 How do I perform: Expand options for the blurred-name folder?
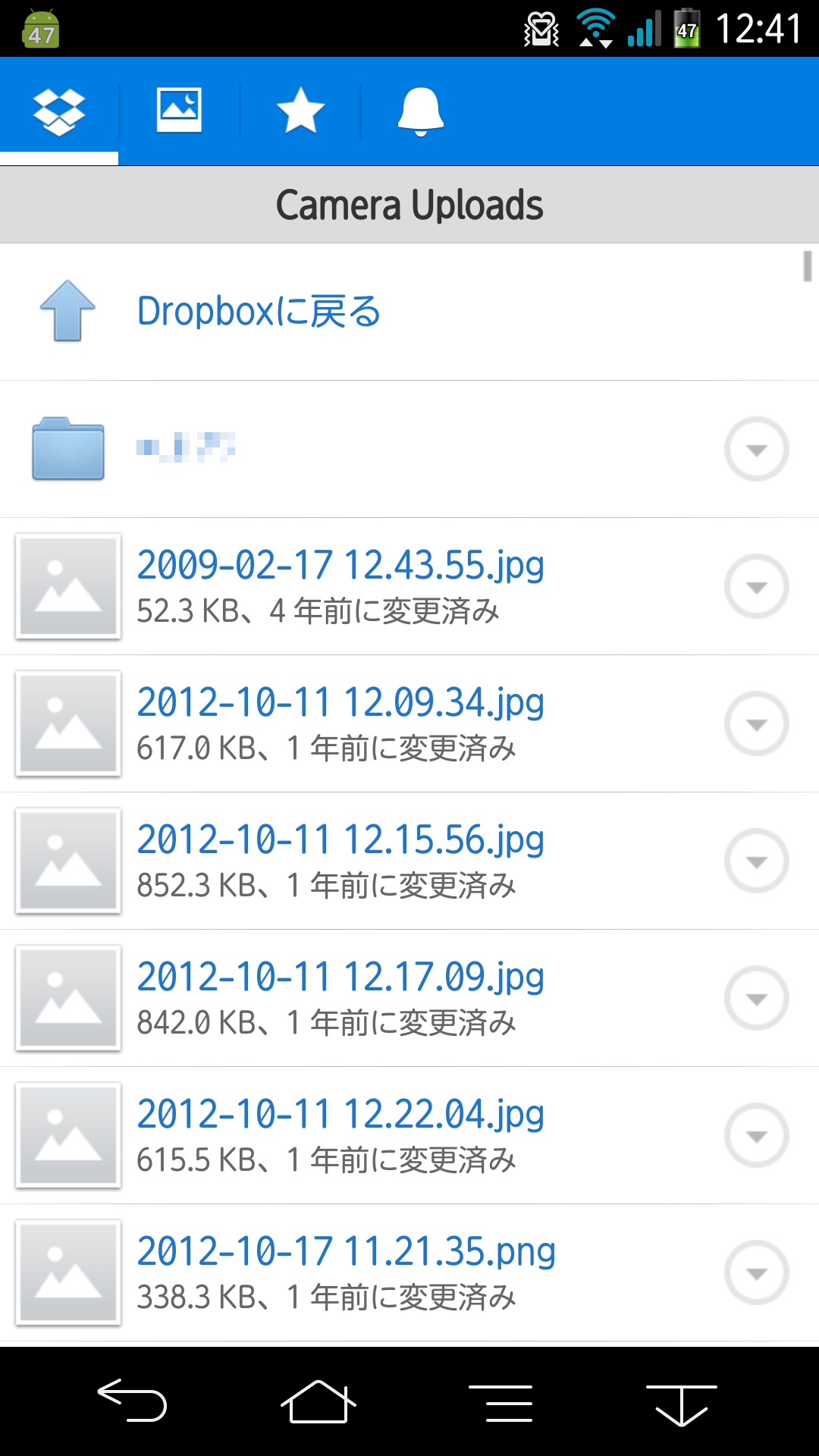[757, 449]
